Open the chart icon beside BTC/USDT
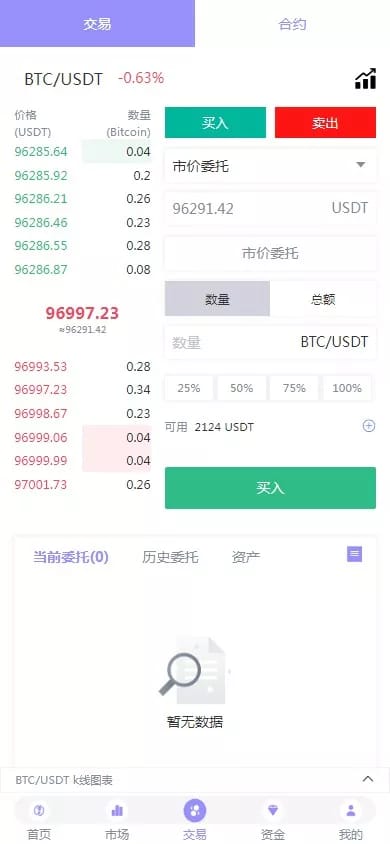 tap(365, 79)
